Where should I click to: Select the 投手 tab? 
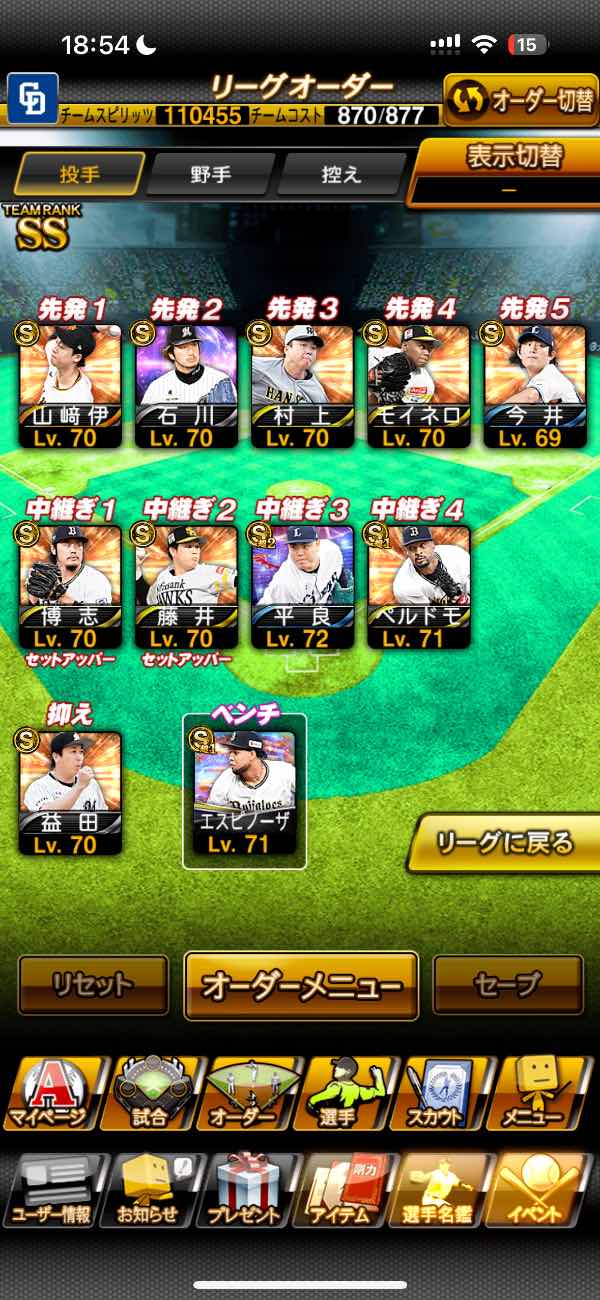pyautogui.click(x=80, y=174)
